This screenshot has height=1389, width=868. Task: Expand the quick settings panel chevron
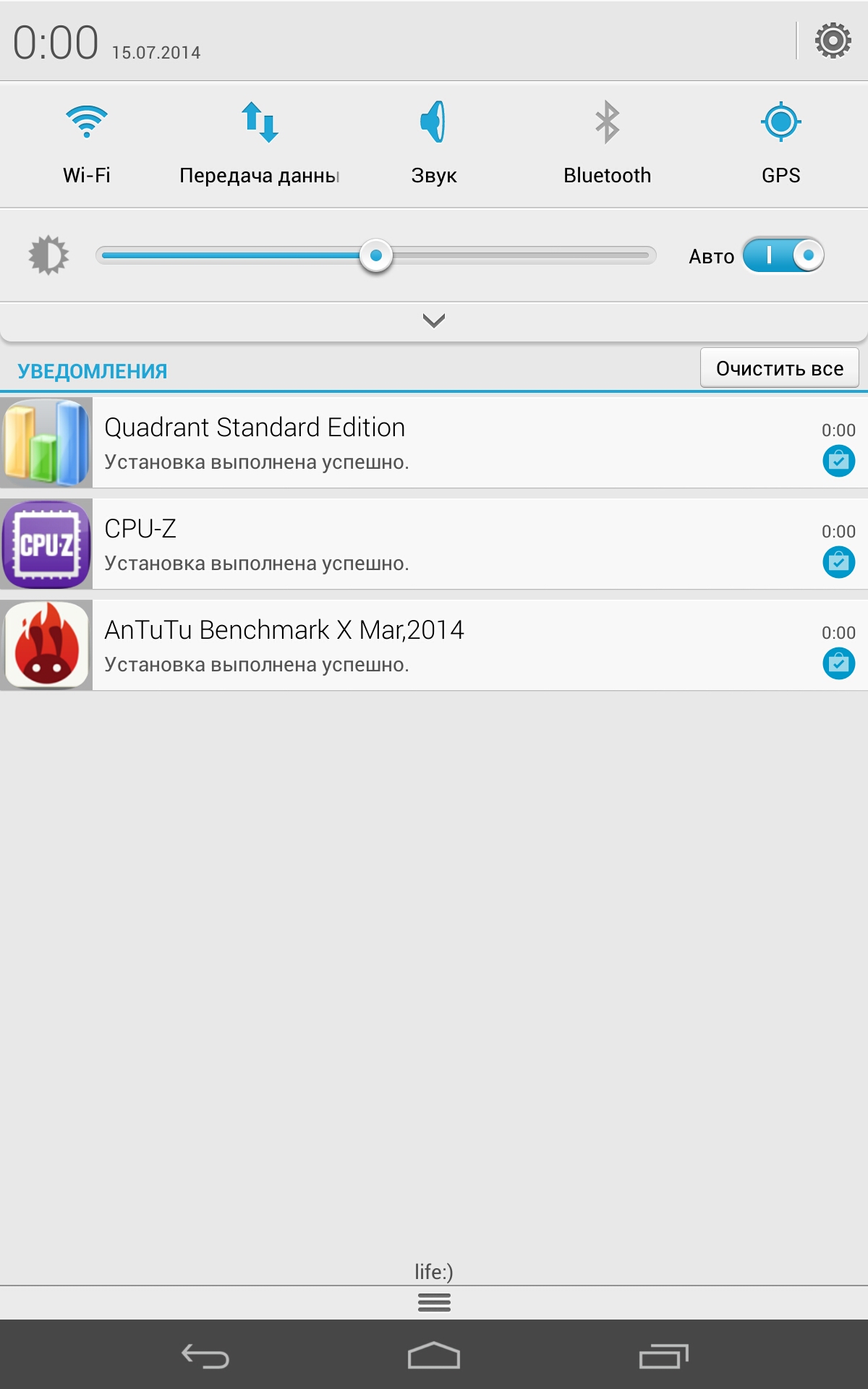[434, 320]
